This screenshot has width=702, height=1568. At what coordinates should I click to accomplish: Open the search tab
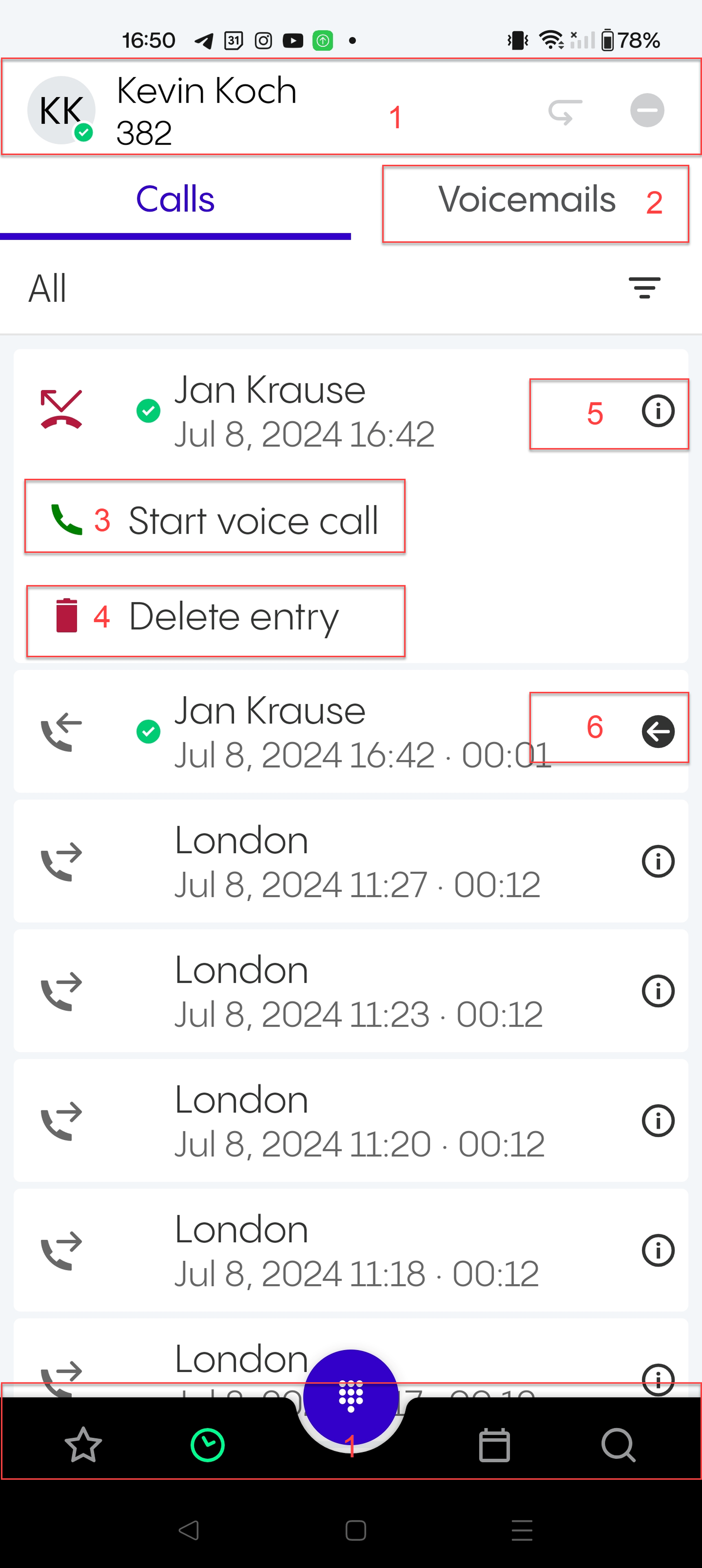coord(618,1445)
